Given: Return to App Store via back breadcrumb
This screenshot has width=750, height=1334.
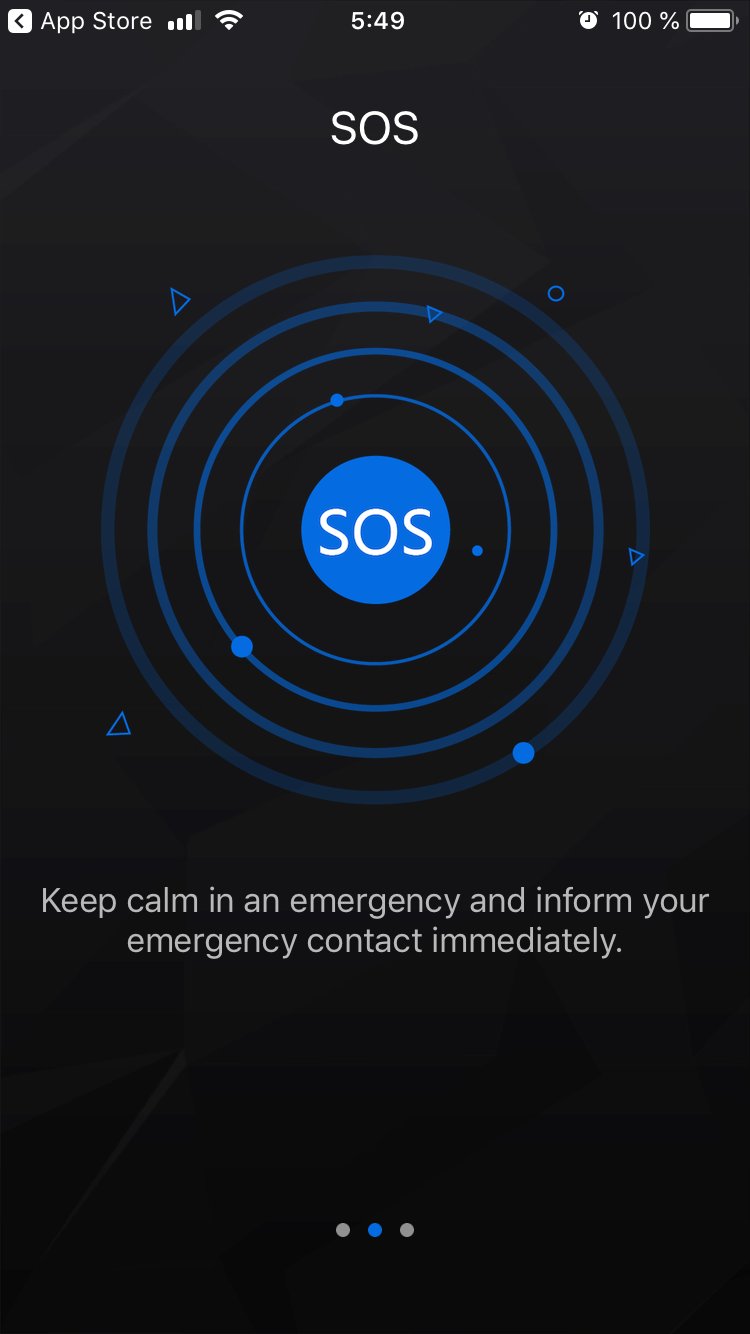Looking at the screenshot, I should [x=80, y=21].
